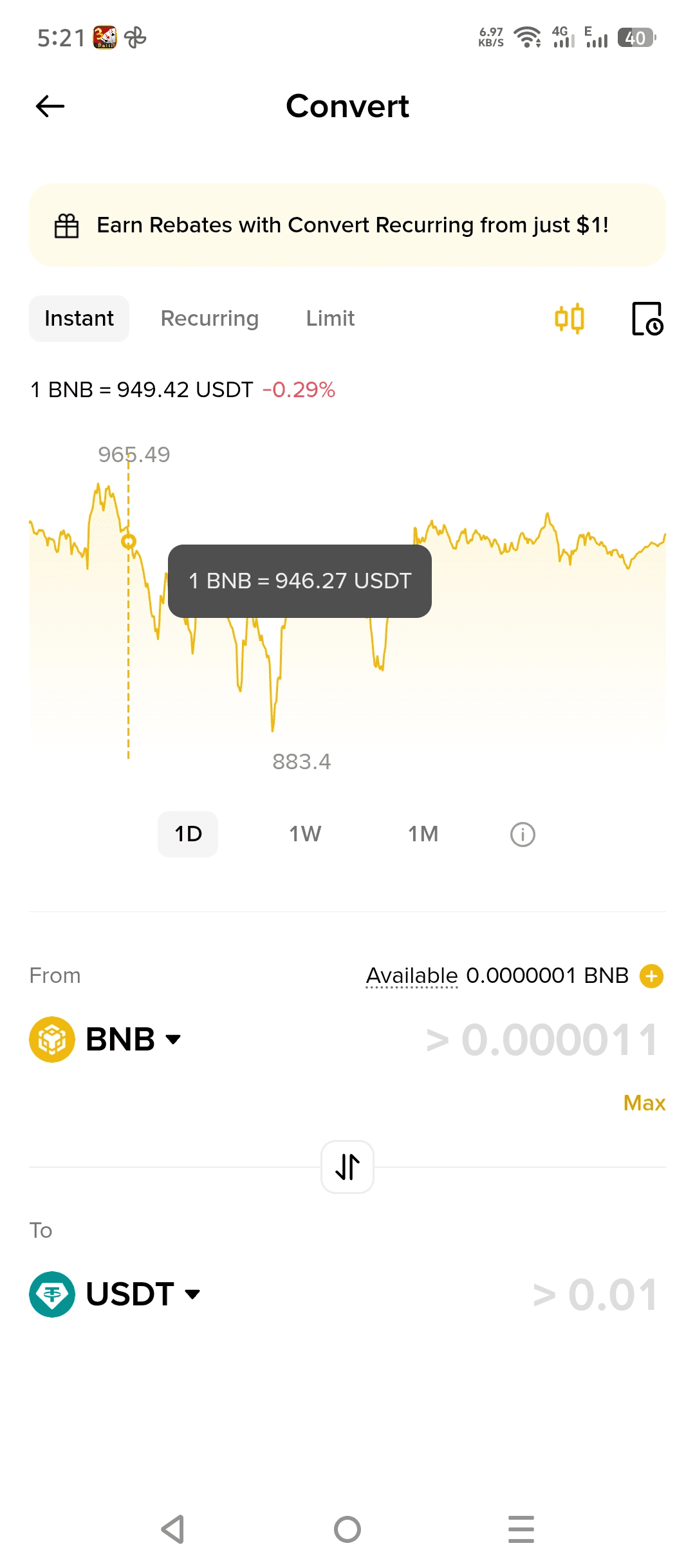Select the 1D chart range
Image resolution: width=695 pixels, height=1568 pixels.
[188, 834]
